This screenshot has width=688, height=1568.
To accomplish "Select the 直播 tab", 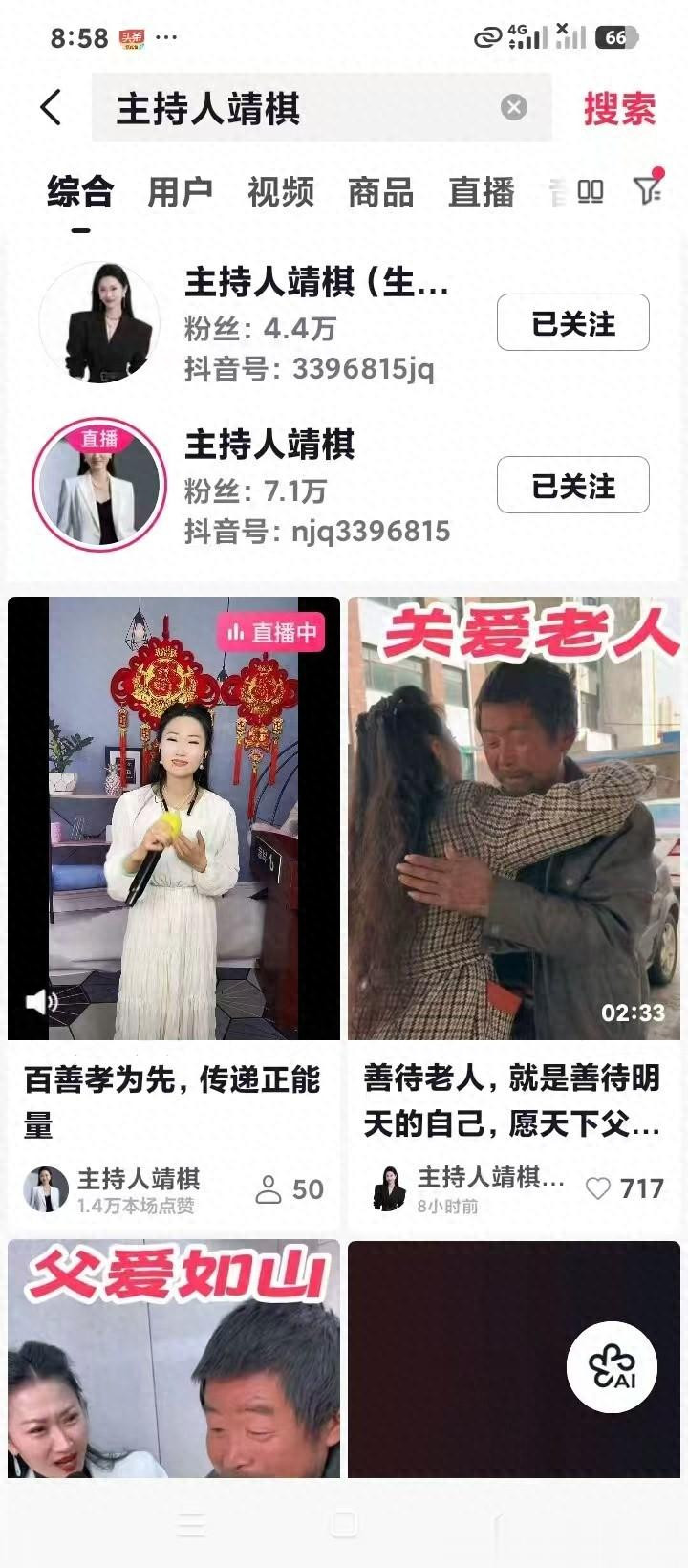I will pos(481,192).
